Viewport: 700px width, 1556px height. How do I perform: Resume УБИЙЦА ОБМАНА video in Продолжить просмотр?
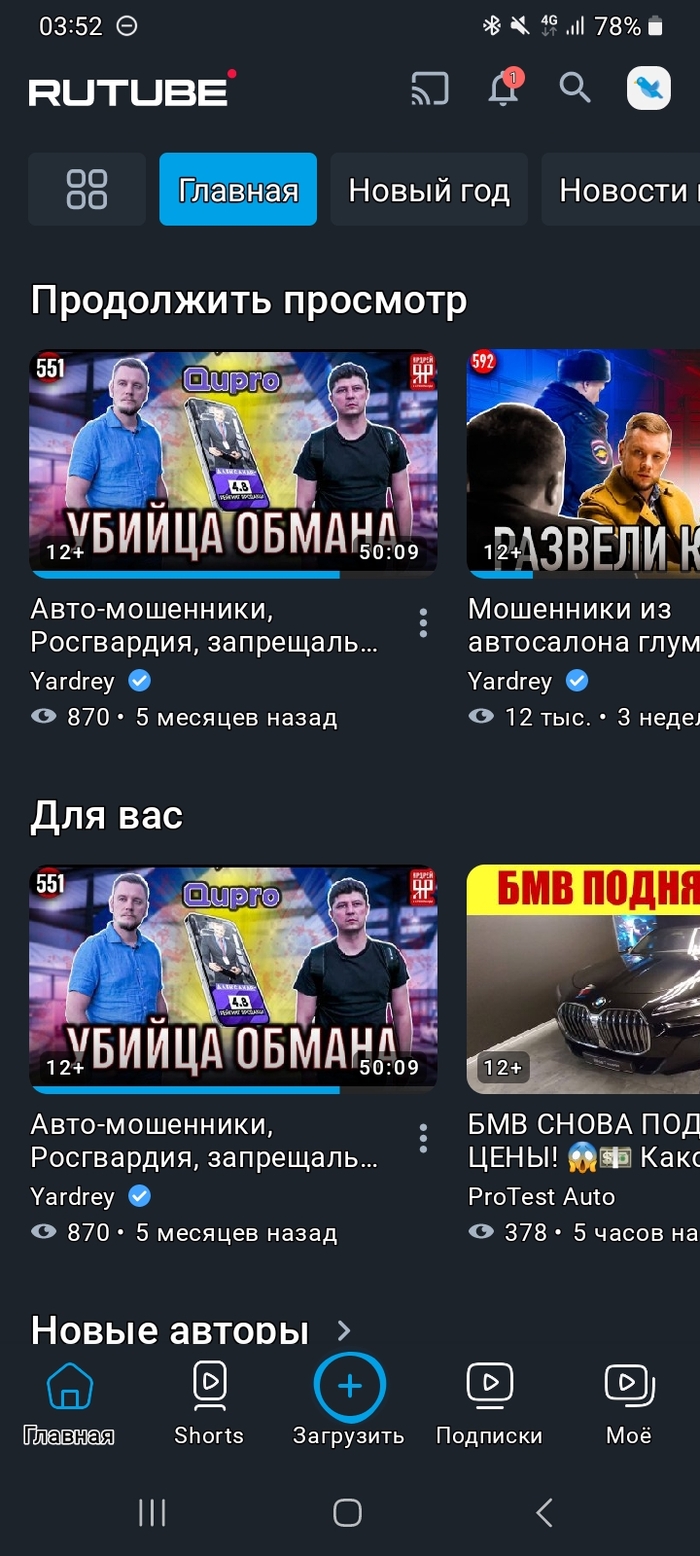coord(233,462)
